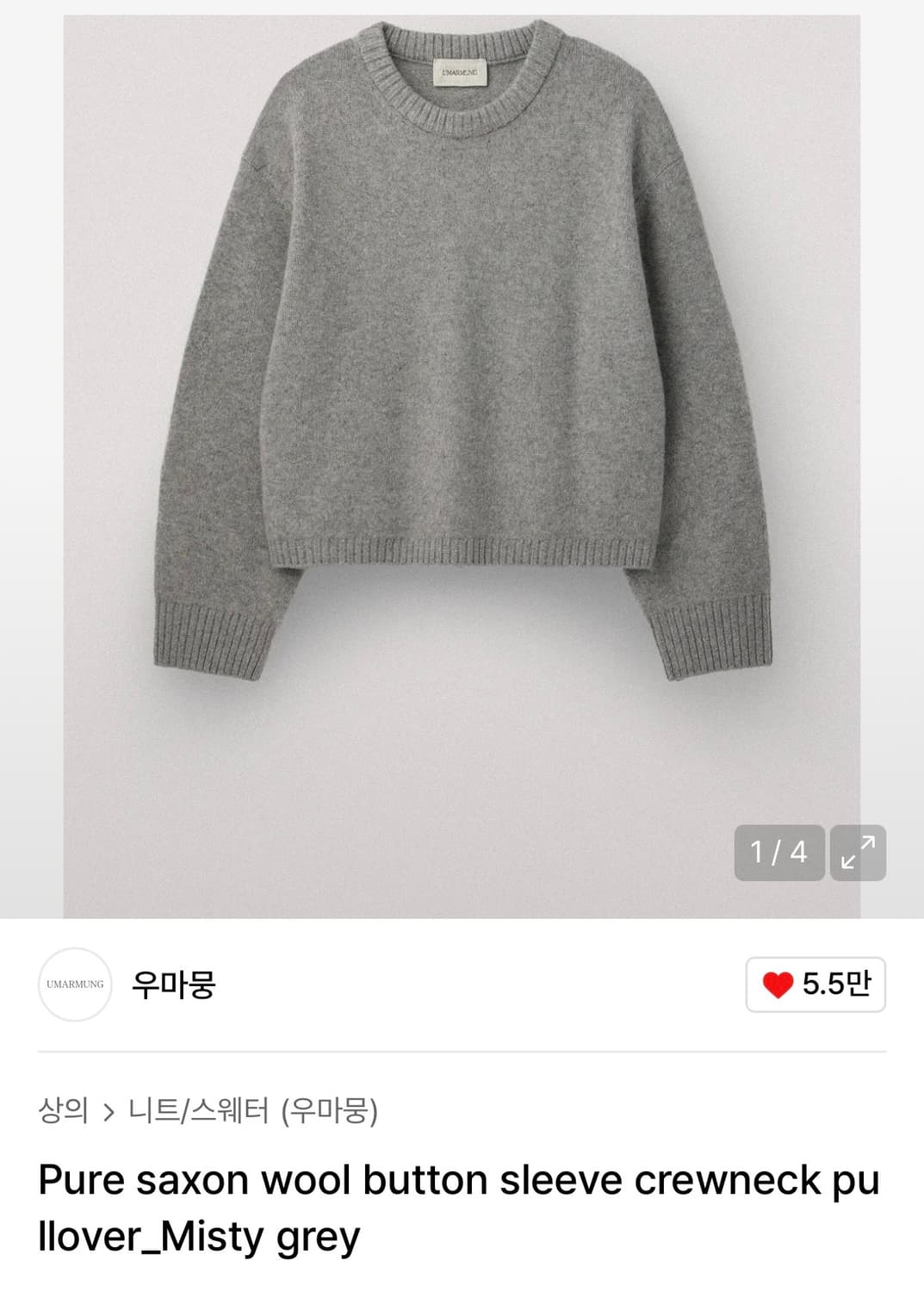924x1292 pixels.
Task: Open the grey sweater product image
Action: pyautogui.click(x=462, y=466)
